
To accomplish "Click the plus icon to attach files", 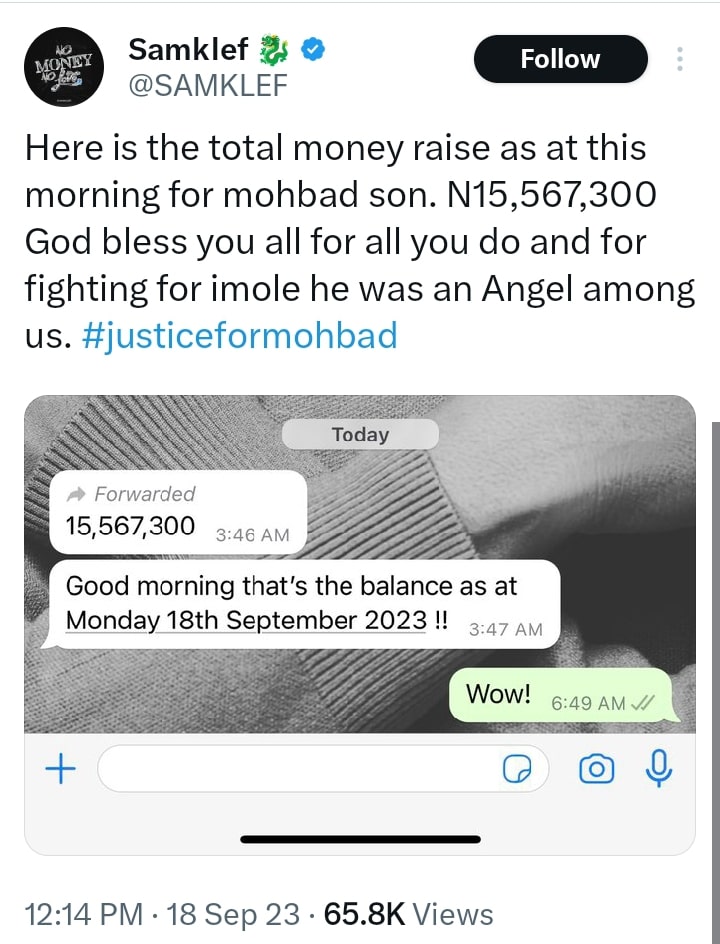I will [x=58, y=770].
